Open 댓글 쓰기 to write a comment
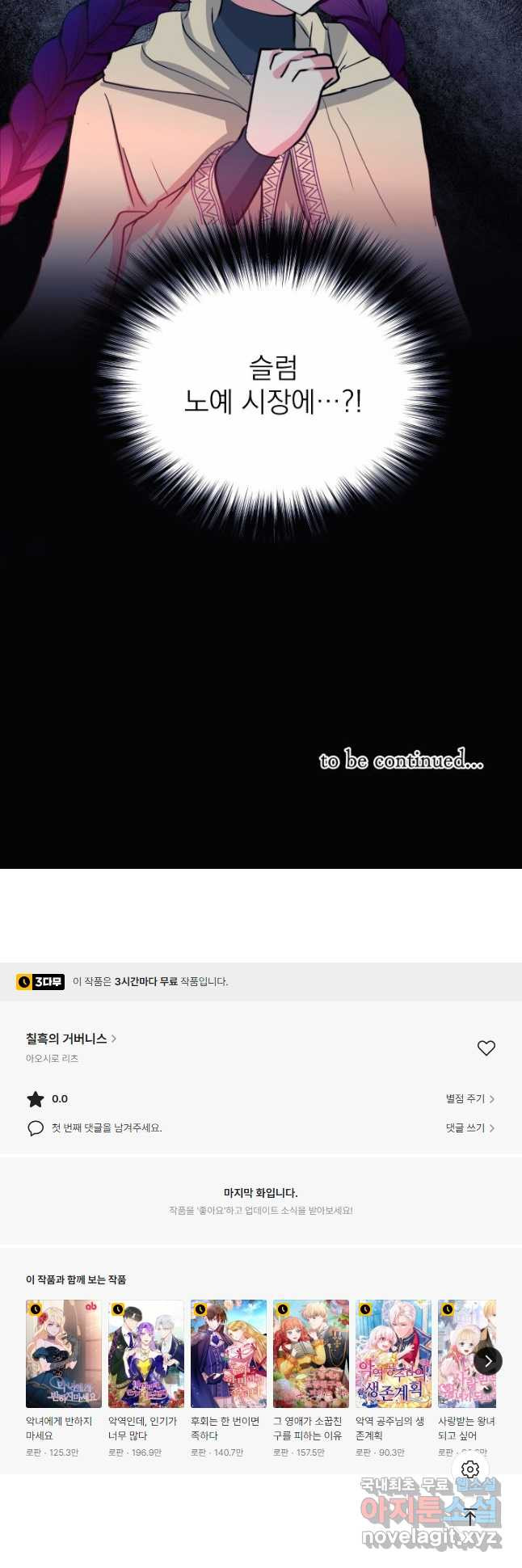Image resolution: width=522 pixels, height=1568 pixels. [469, 1128]
